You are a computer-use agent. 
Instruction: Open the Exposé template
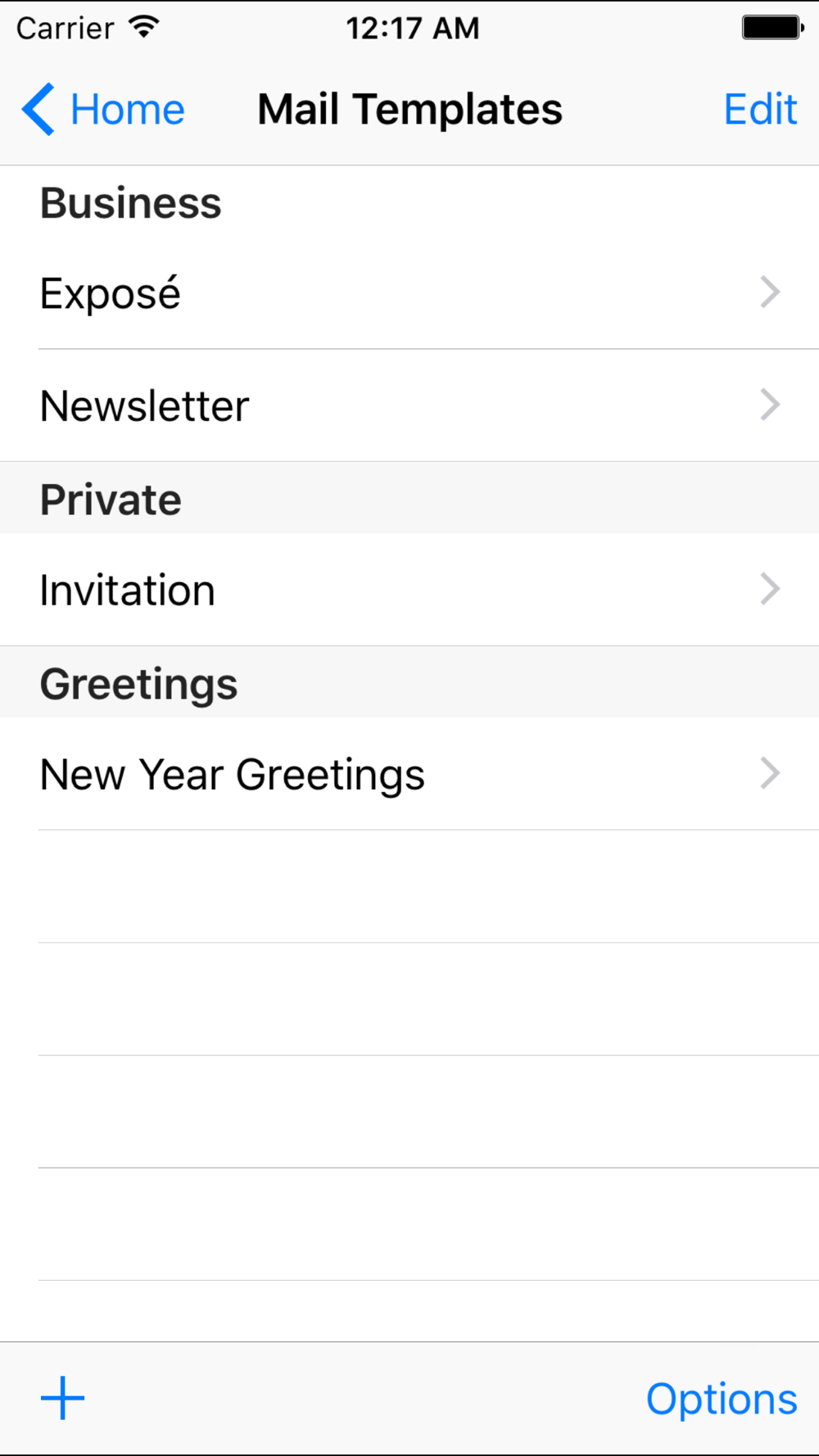pos(409,293)
